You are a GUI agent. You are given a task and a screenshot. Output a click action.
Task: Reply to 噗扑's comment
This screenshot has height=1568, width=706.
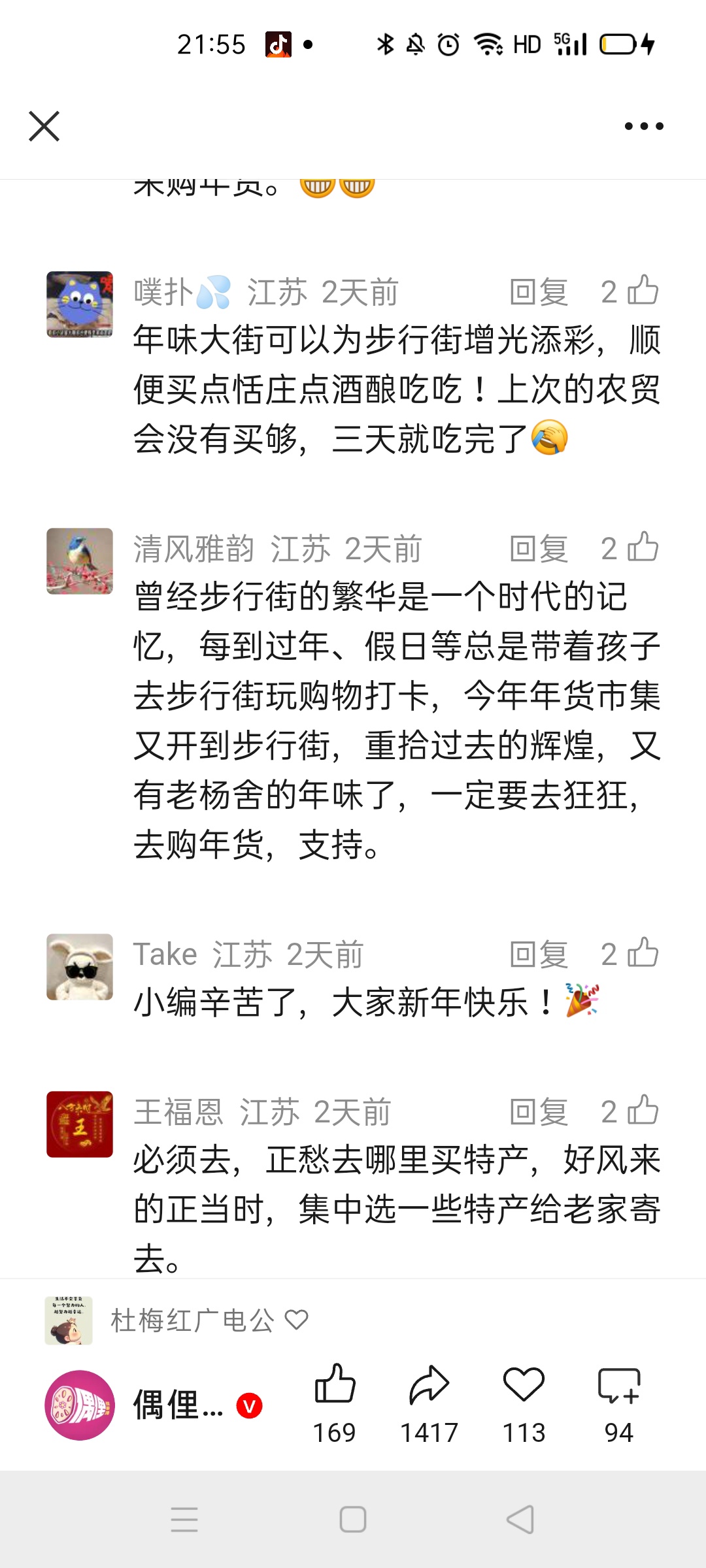click(x=539, y=292)
